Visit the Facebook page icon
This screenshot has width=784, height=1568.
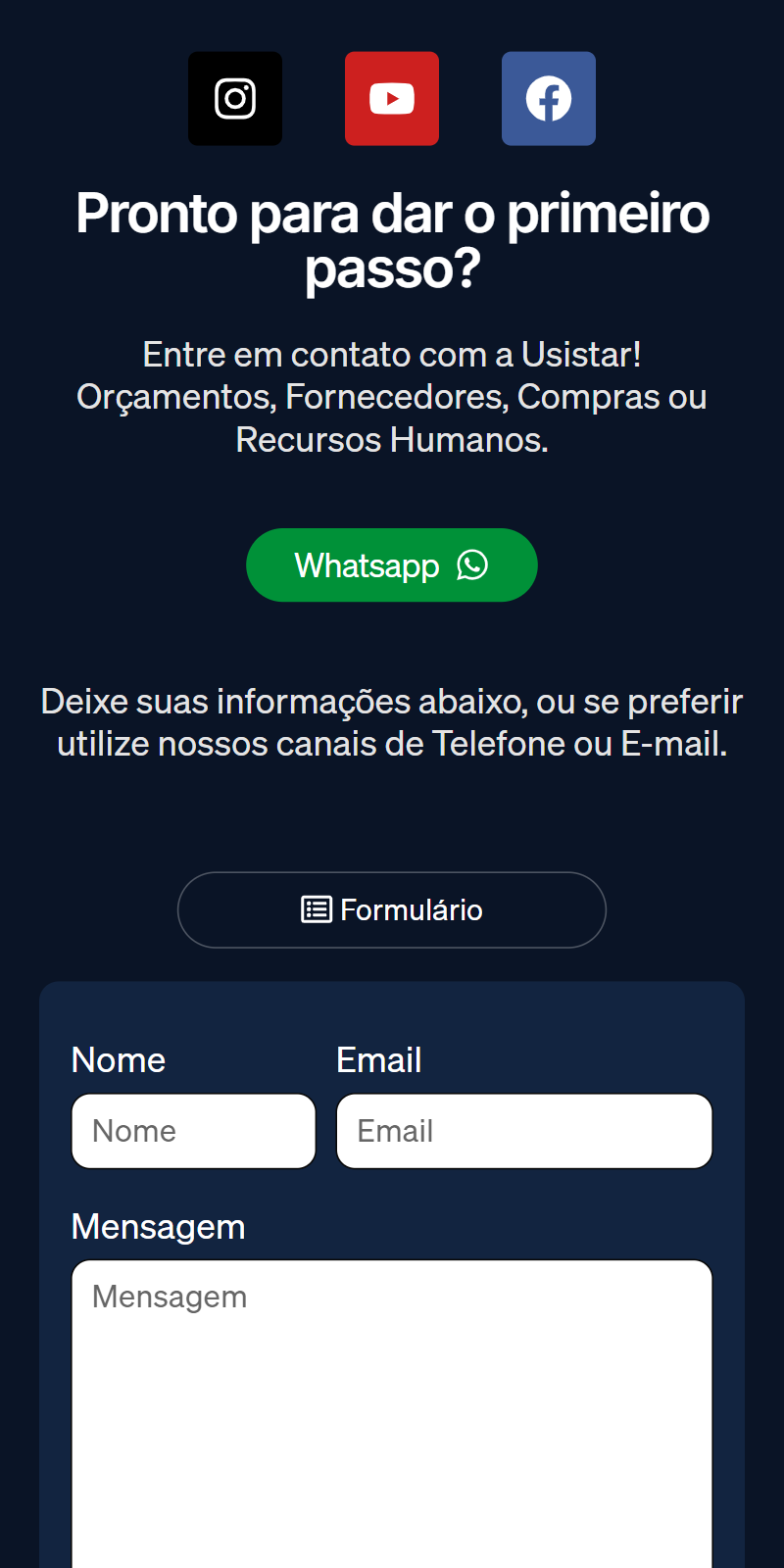pos(549,99)
